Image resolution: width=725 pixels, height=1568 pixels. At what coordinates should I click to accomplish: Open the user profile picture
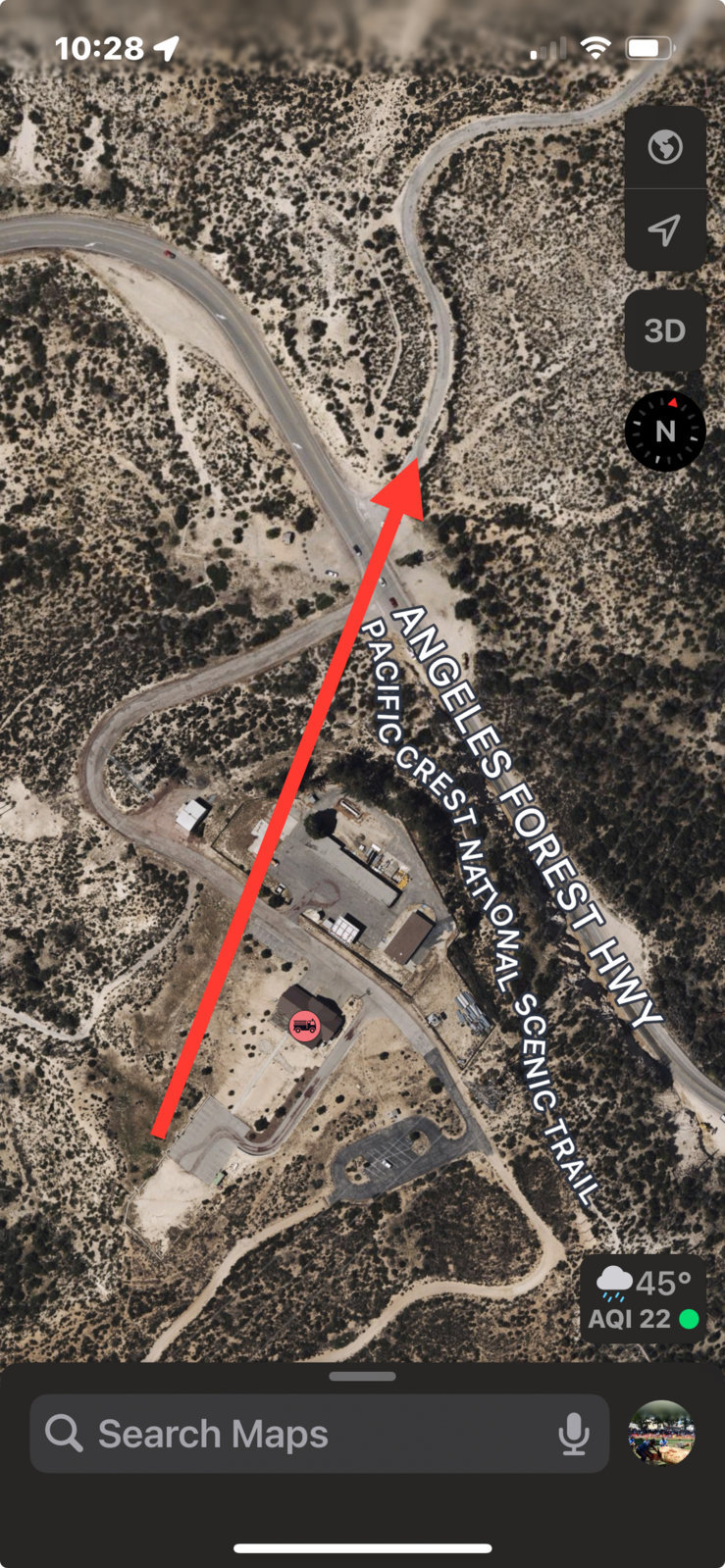[x=662, y=1434]
